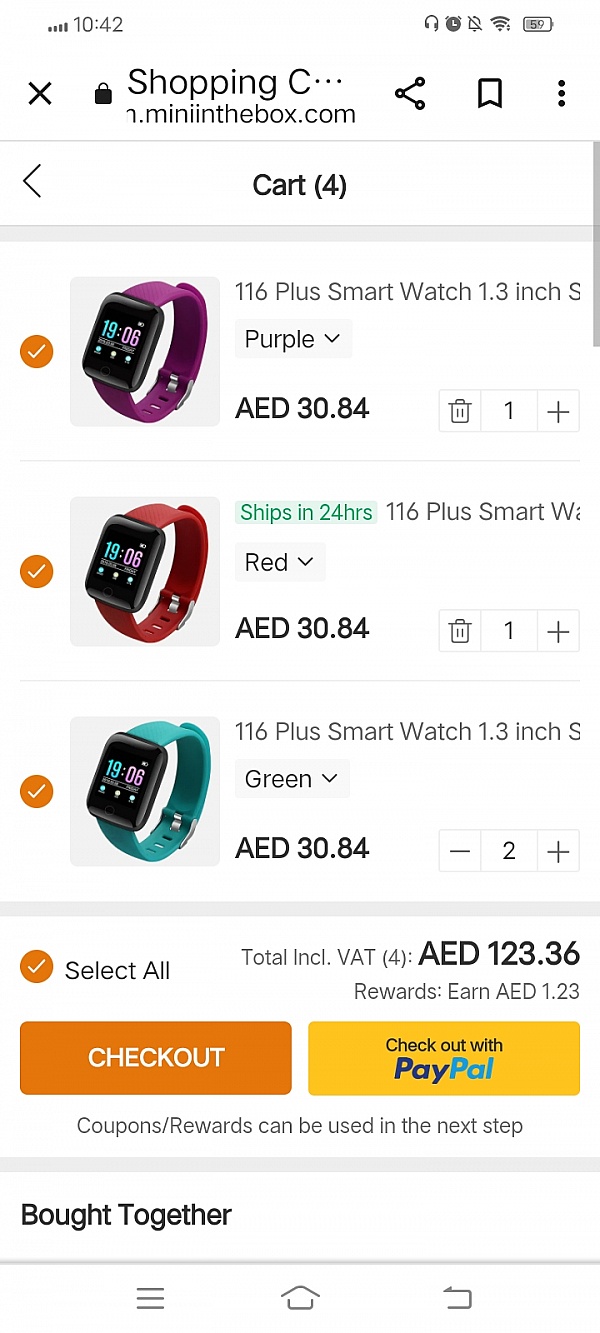Remove the red watch from cart

[x=460, y=631]
